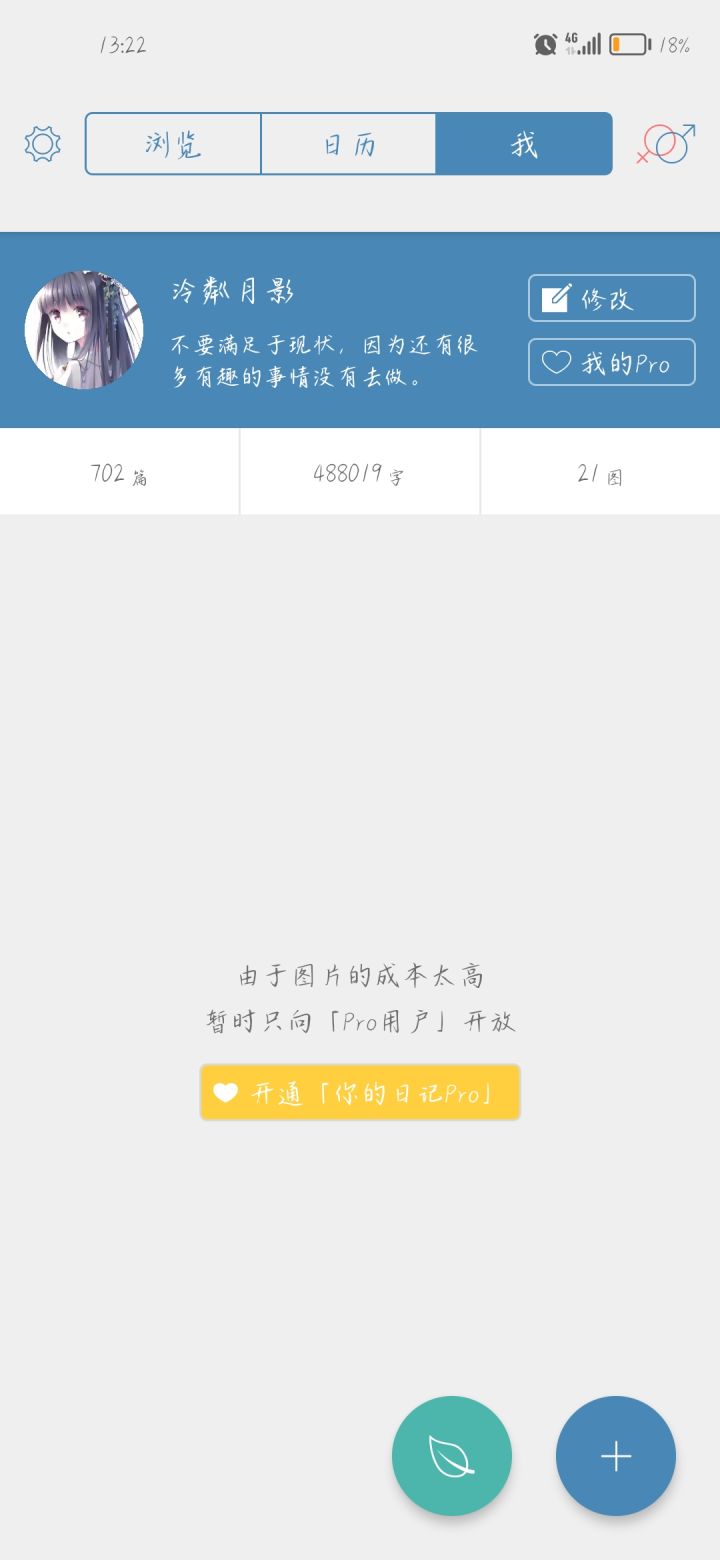Click the alarm clock icon in status bar

[544, 44]
